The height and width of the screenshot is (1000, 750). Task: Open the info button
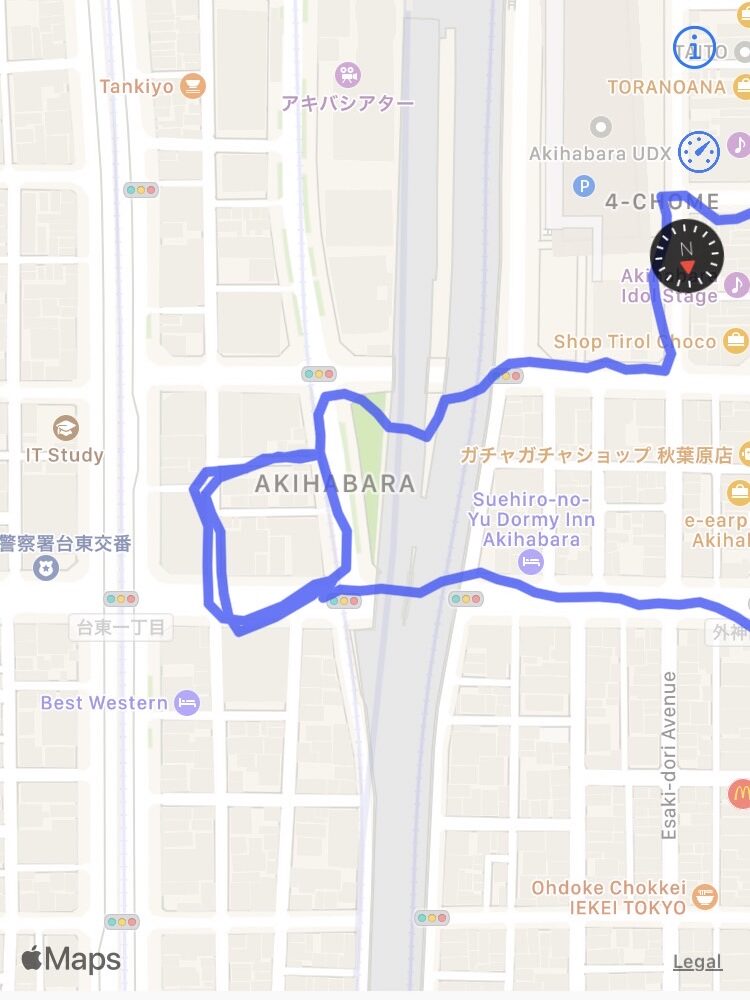pos(694,48)
